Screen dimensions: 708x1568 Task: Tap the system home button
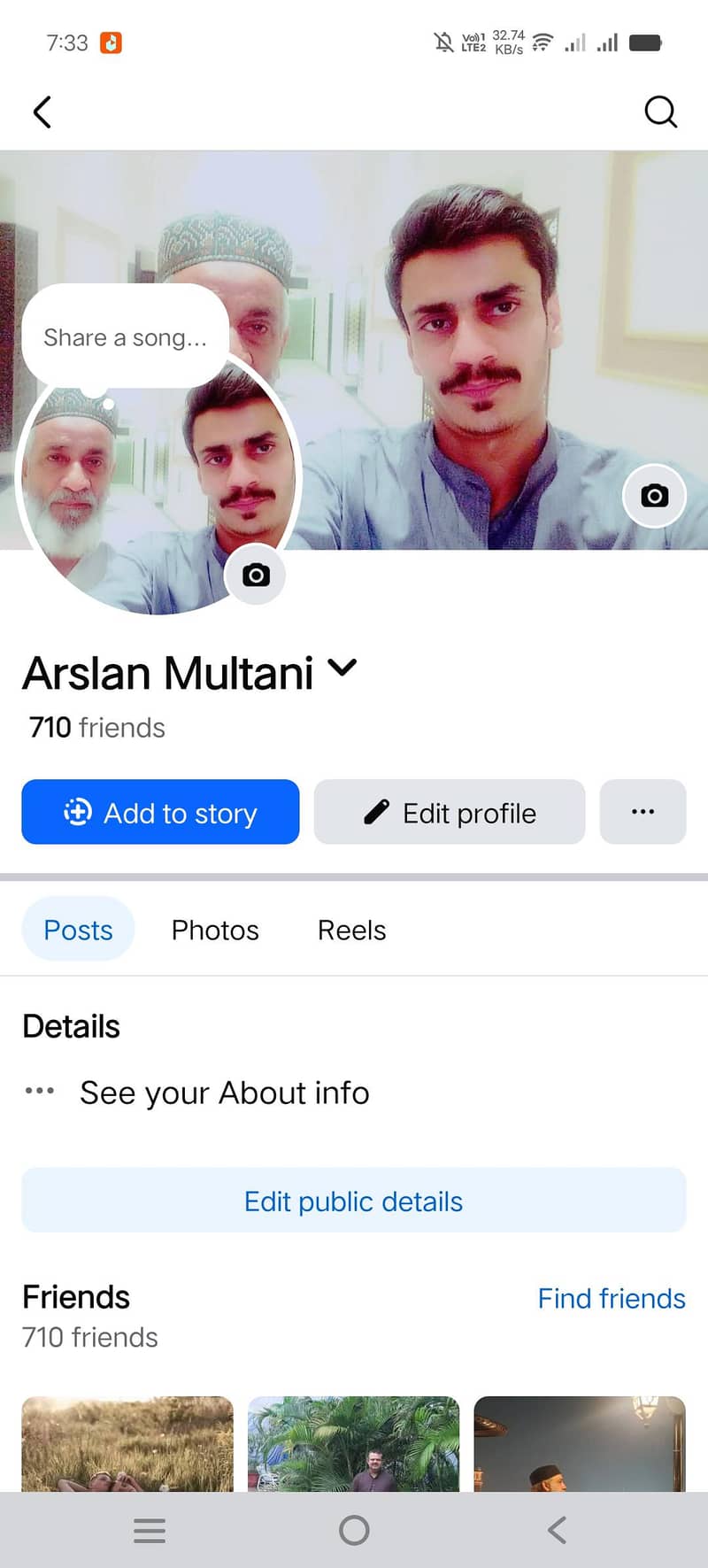click(x=354, y=1530)
